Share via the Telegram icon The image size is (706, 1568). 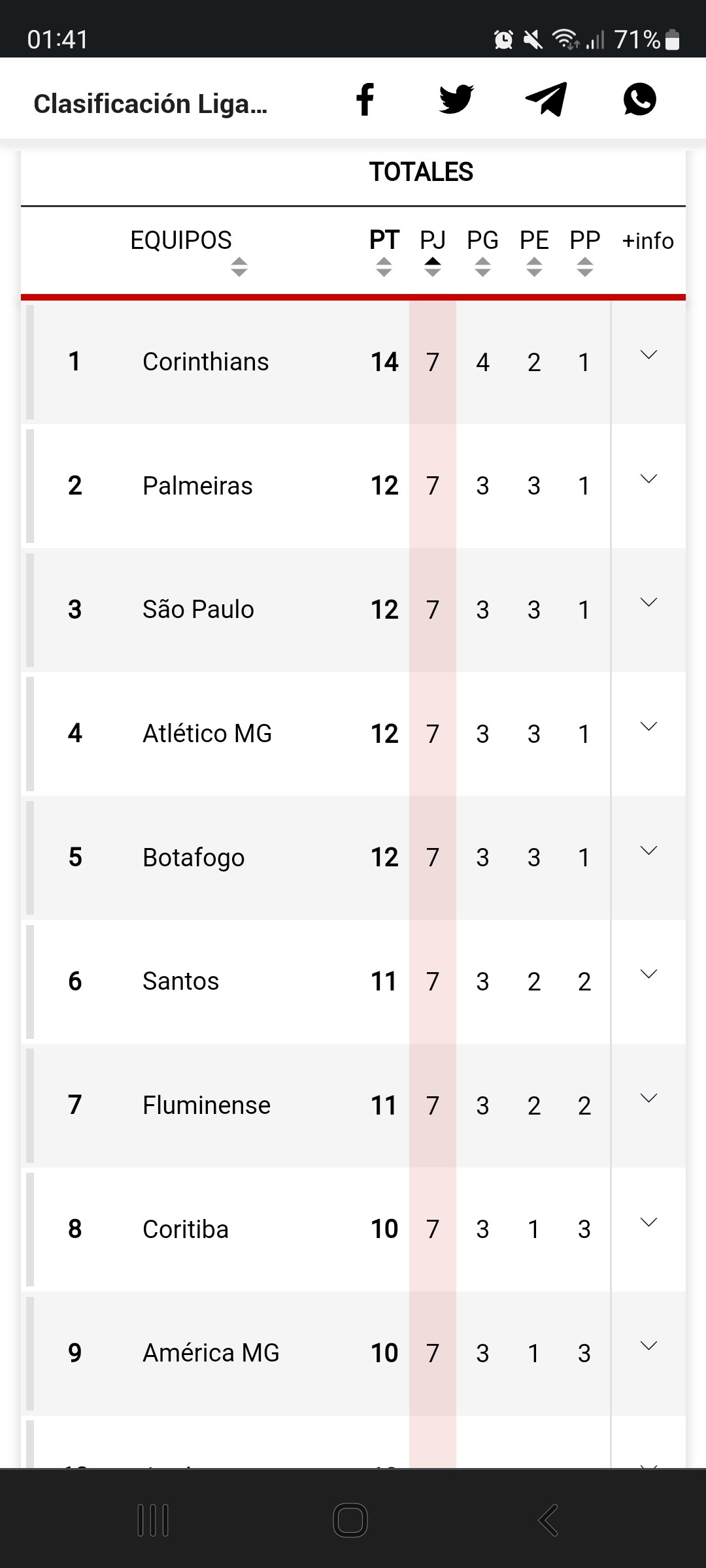pyautogui.click(x=546, y=99)
